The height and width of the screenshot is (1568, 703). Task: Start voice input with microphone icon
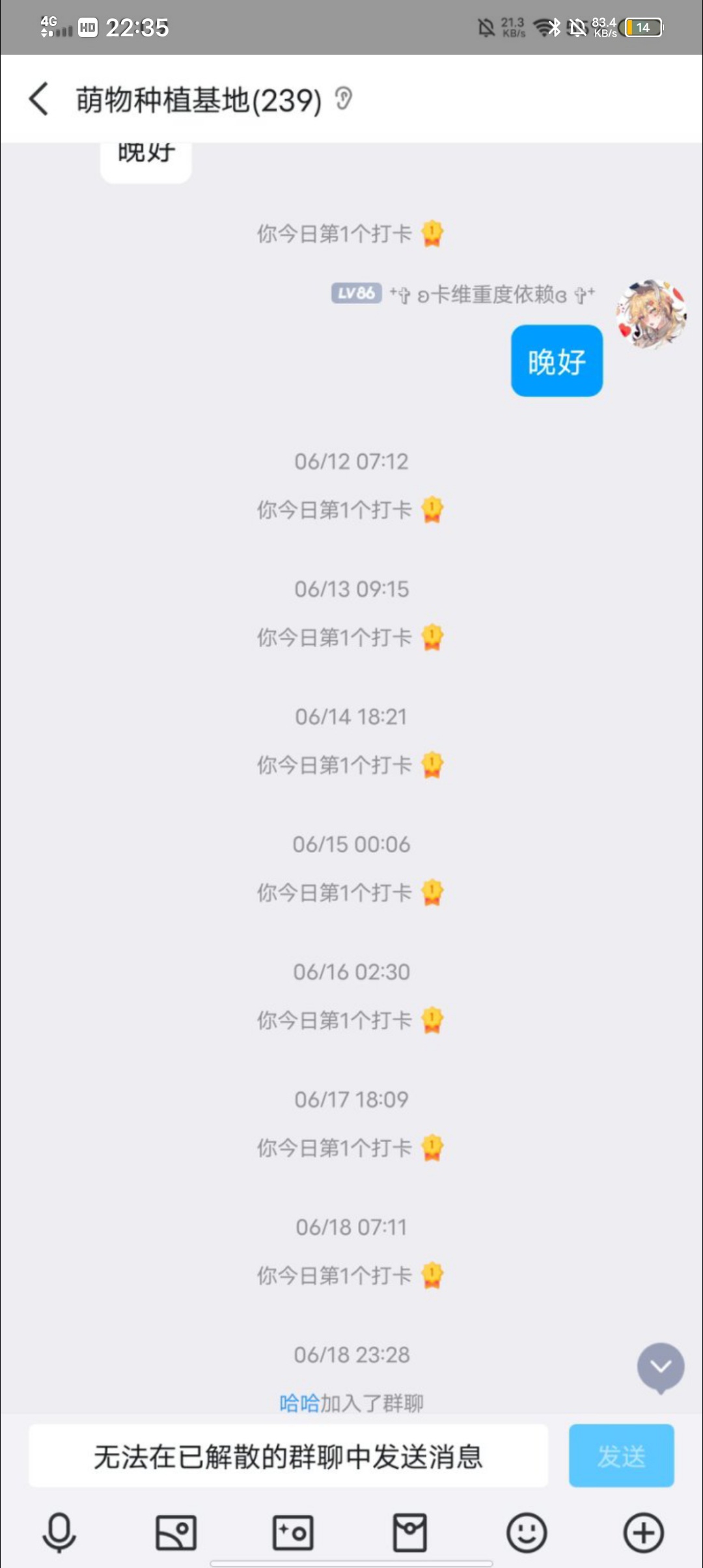coord(59,1532)
